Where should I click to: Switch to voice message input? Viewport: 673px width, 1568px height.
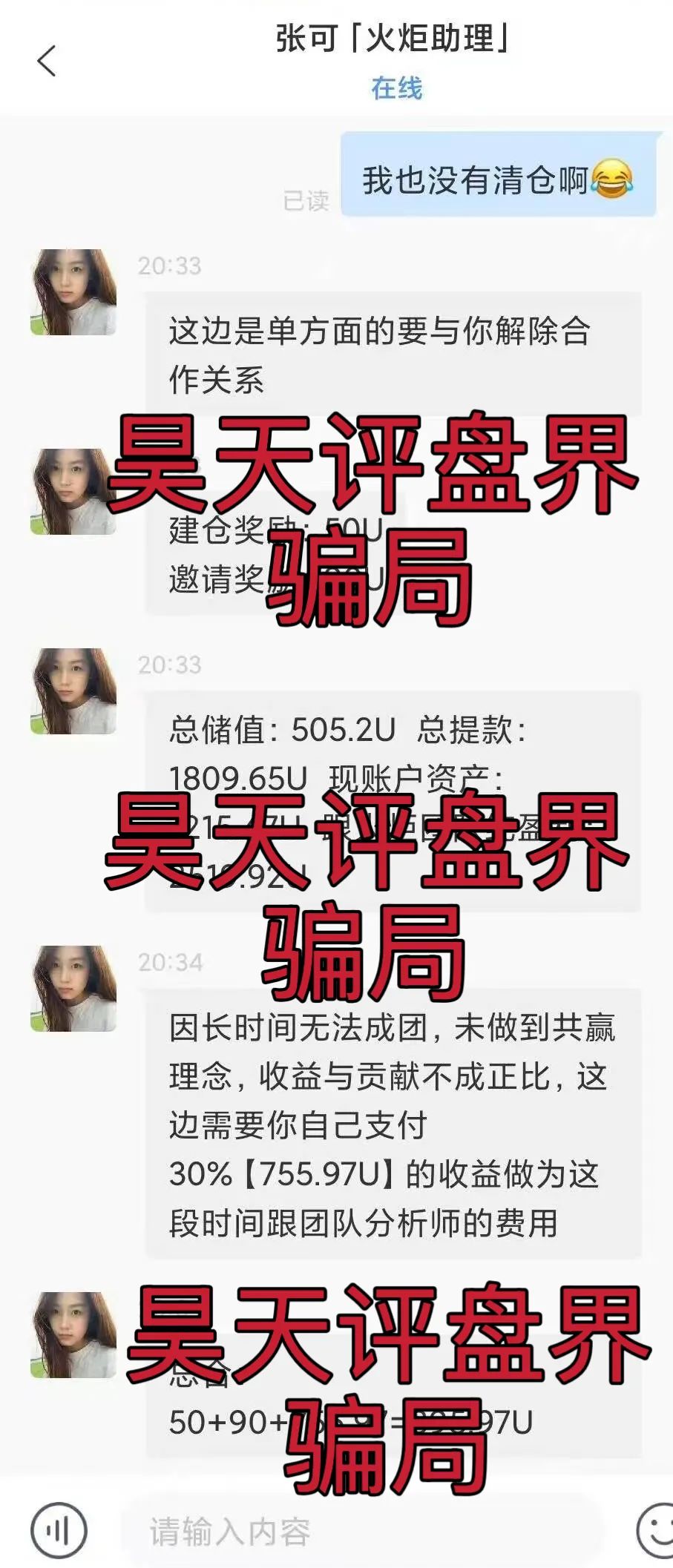click(x=59, y=1530)
